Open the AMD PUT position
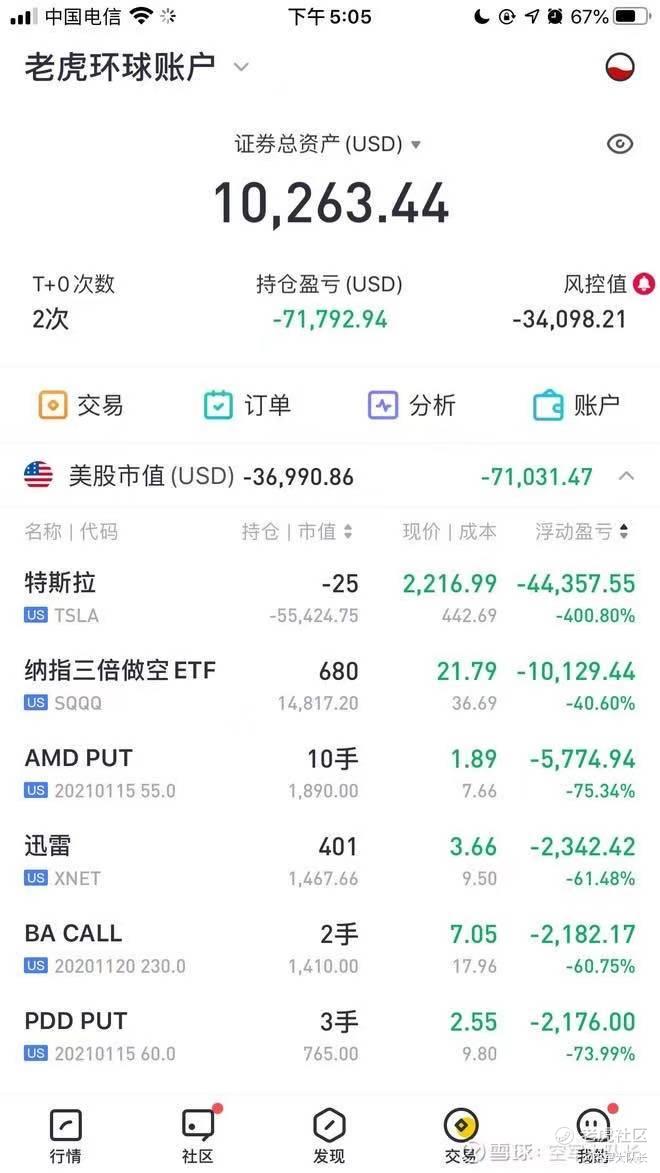660x1173 pixels. pyautogui.click(x=330, y=773)
